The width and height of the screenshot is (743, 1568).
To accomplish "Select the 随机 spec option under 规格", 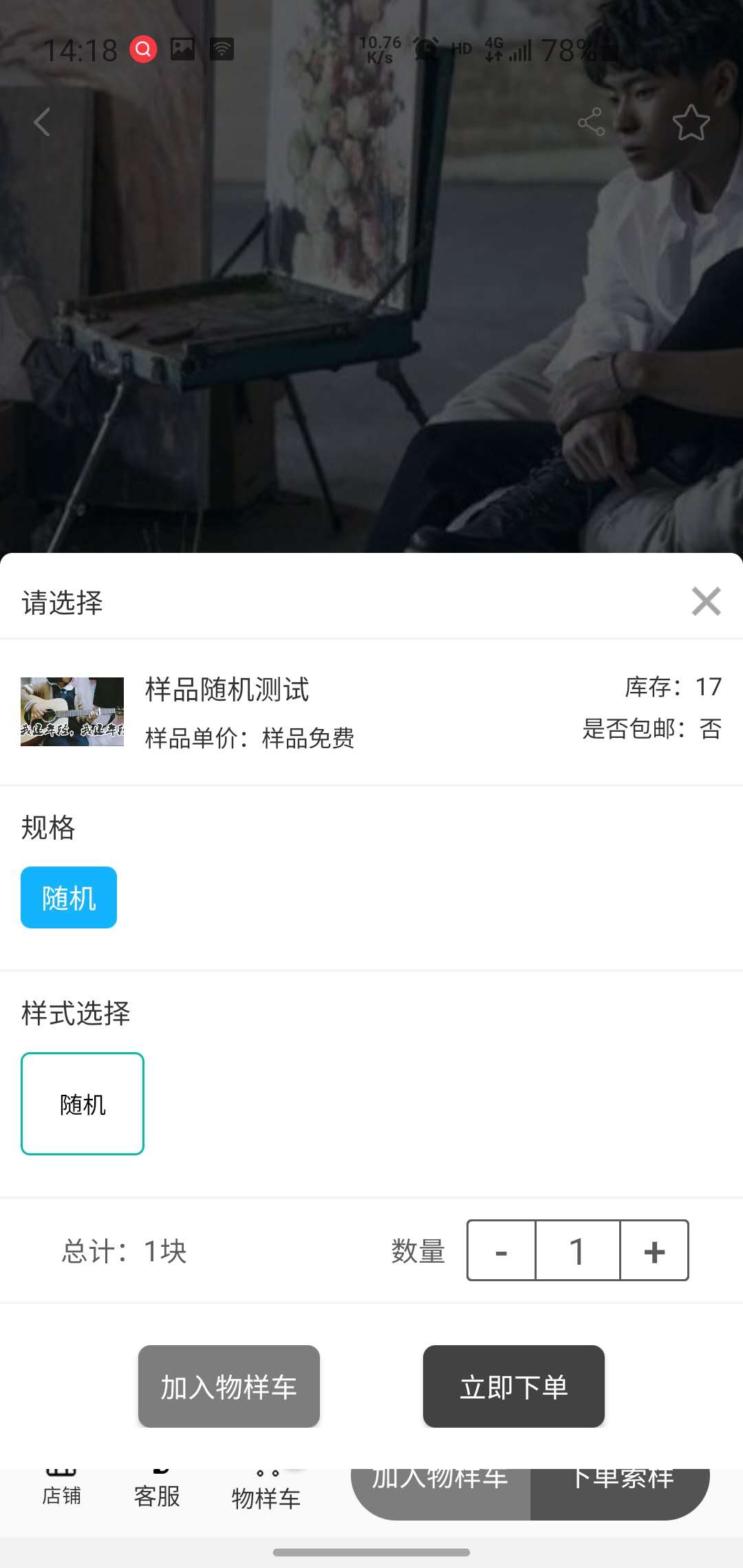I will (68, 897).
